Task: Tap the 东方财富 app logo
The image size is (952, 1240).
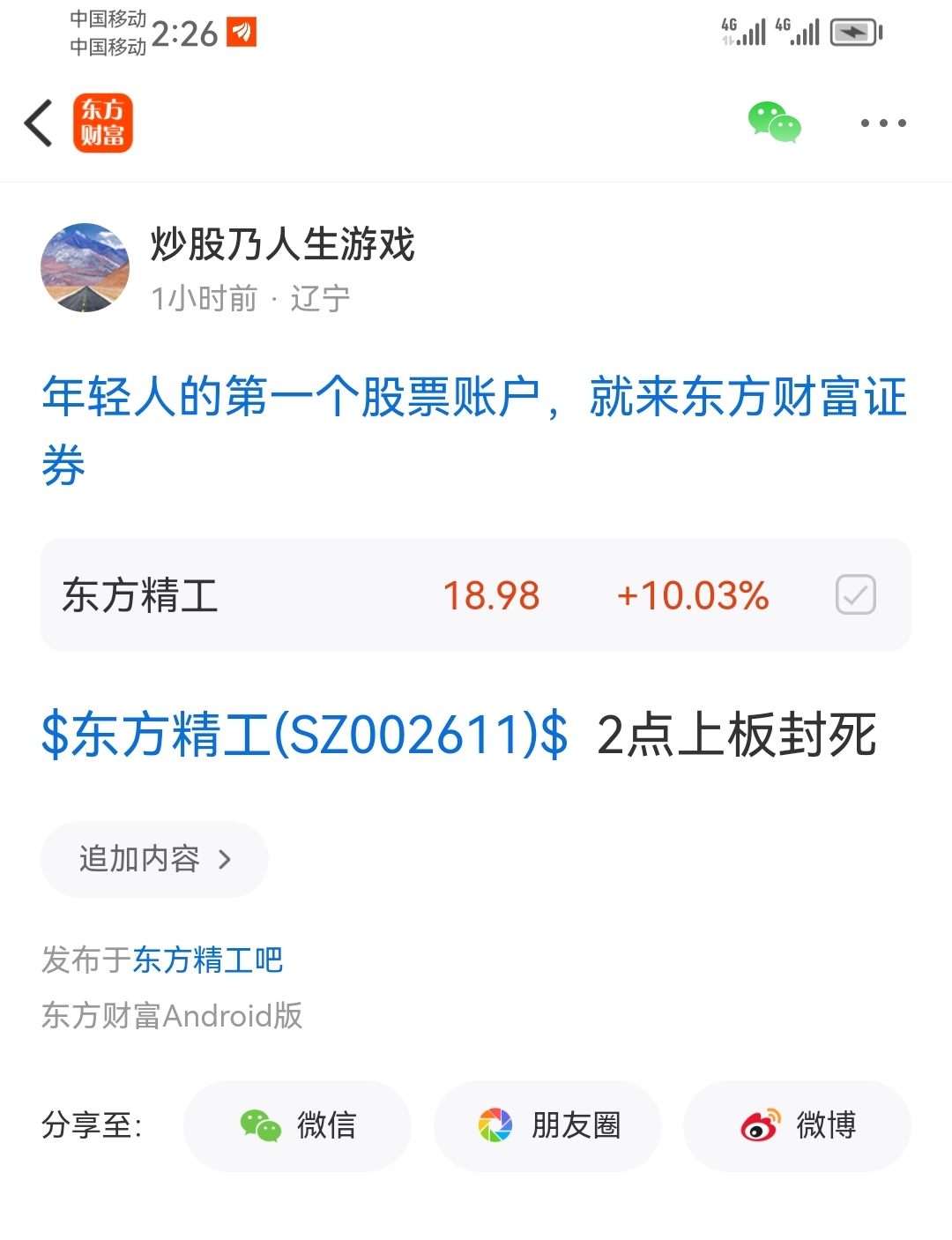Action: (x=102, y=123)
